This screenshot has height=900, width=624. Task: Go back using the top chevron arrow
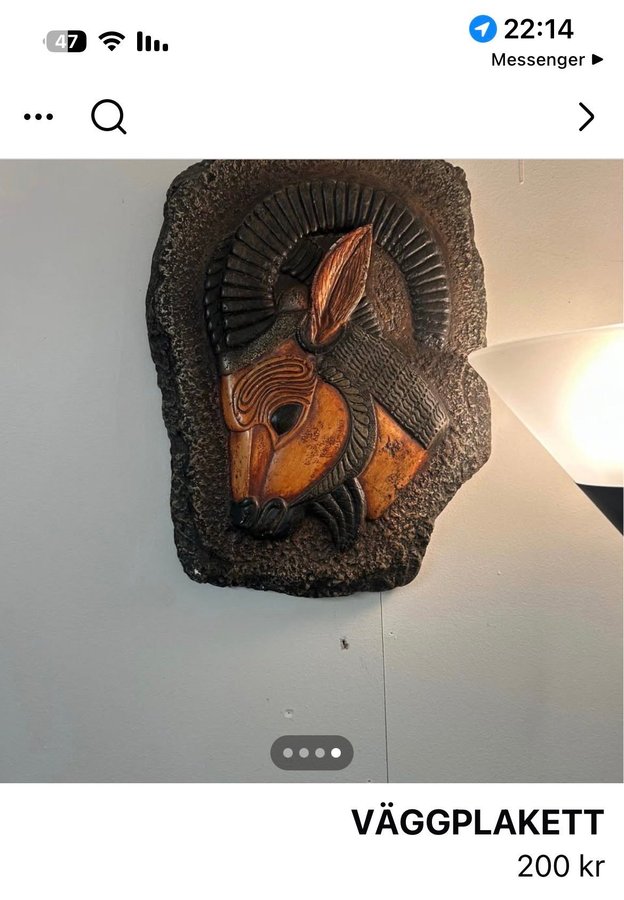point(586,117)
